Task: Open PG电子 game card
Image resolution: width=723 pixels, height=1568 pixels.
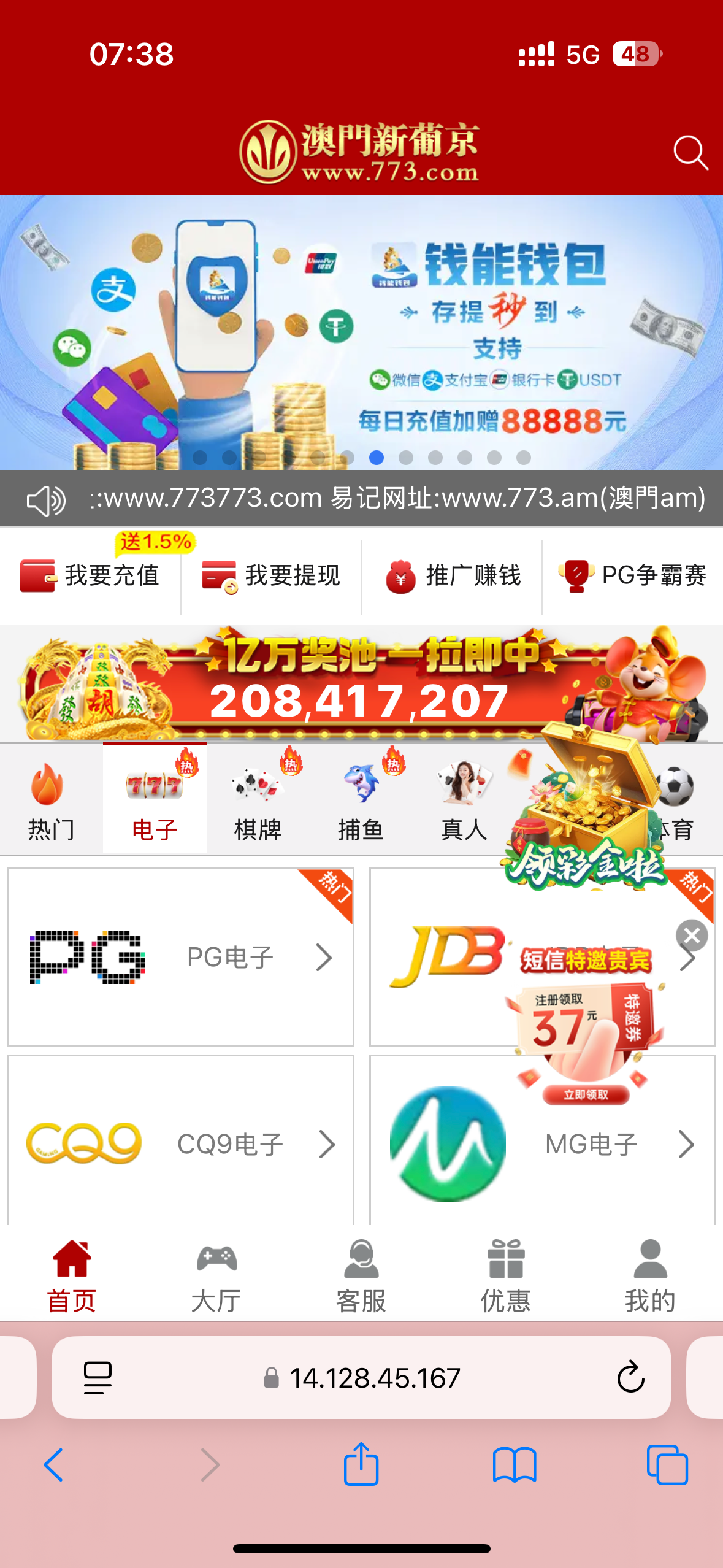Action: click(x=180, y=957)
